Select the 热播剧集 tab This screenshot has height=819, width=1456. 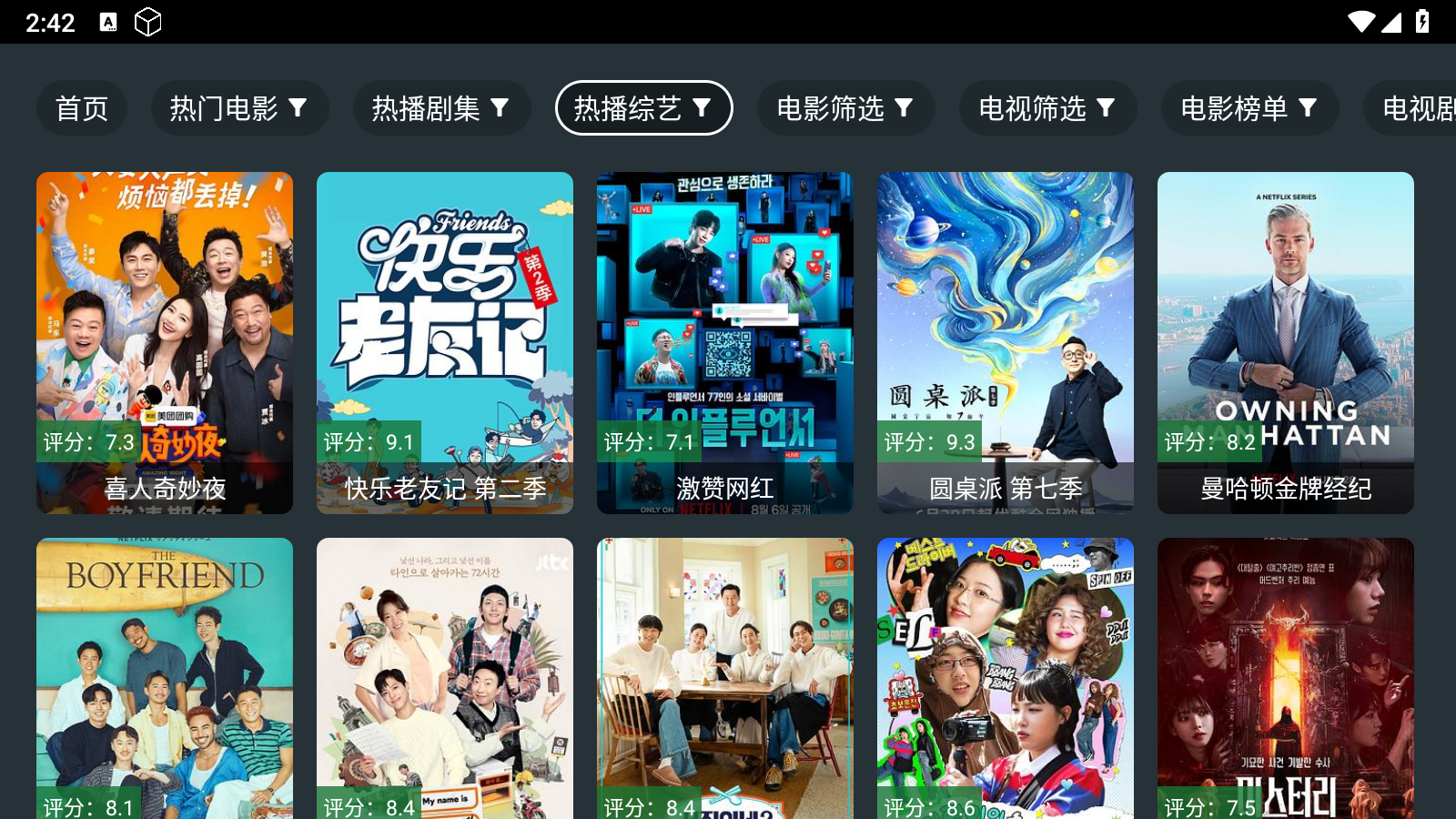pos(440,108)
